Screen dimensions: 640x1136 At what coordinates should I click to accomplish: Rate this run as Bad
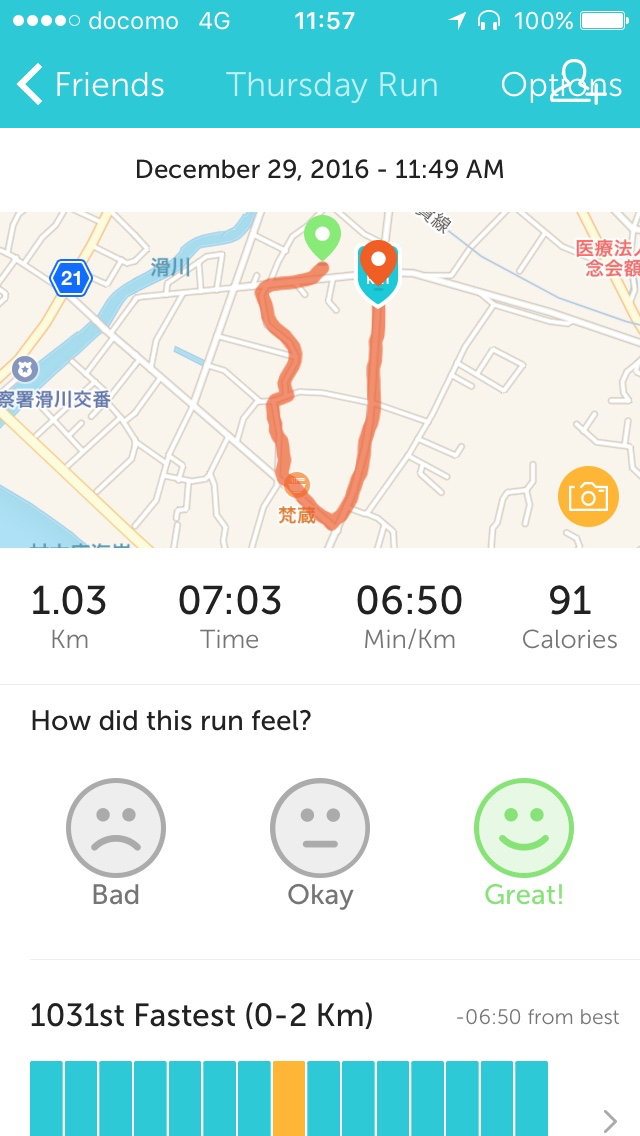116,829
